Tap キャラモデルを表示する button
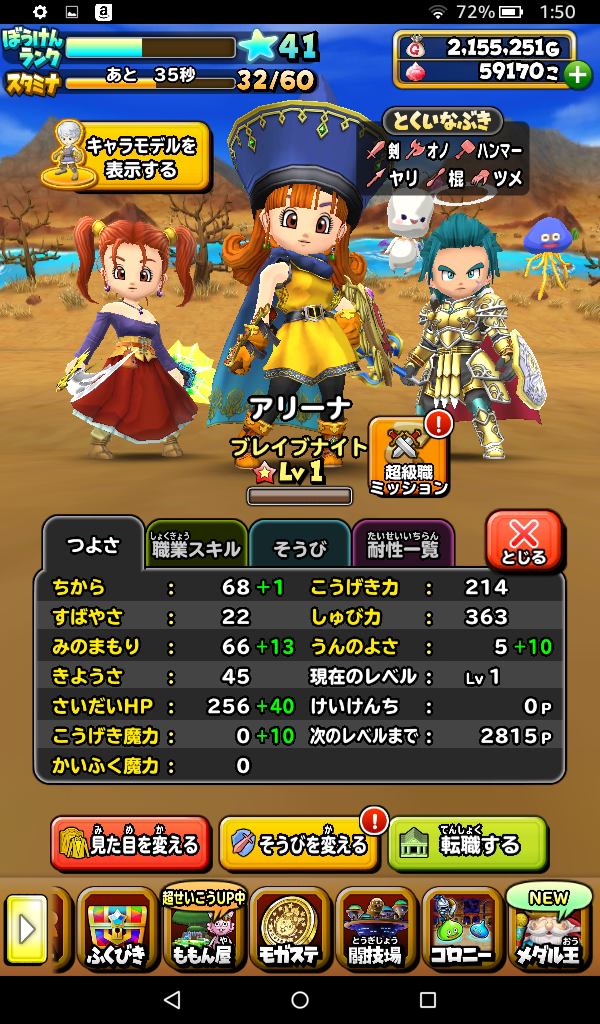Screen dimensions: 600x1024 click(x=127, y=156)
